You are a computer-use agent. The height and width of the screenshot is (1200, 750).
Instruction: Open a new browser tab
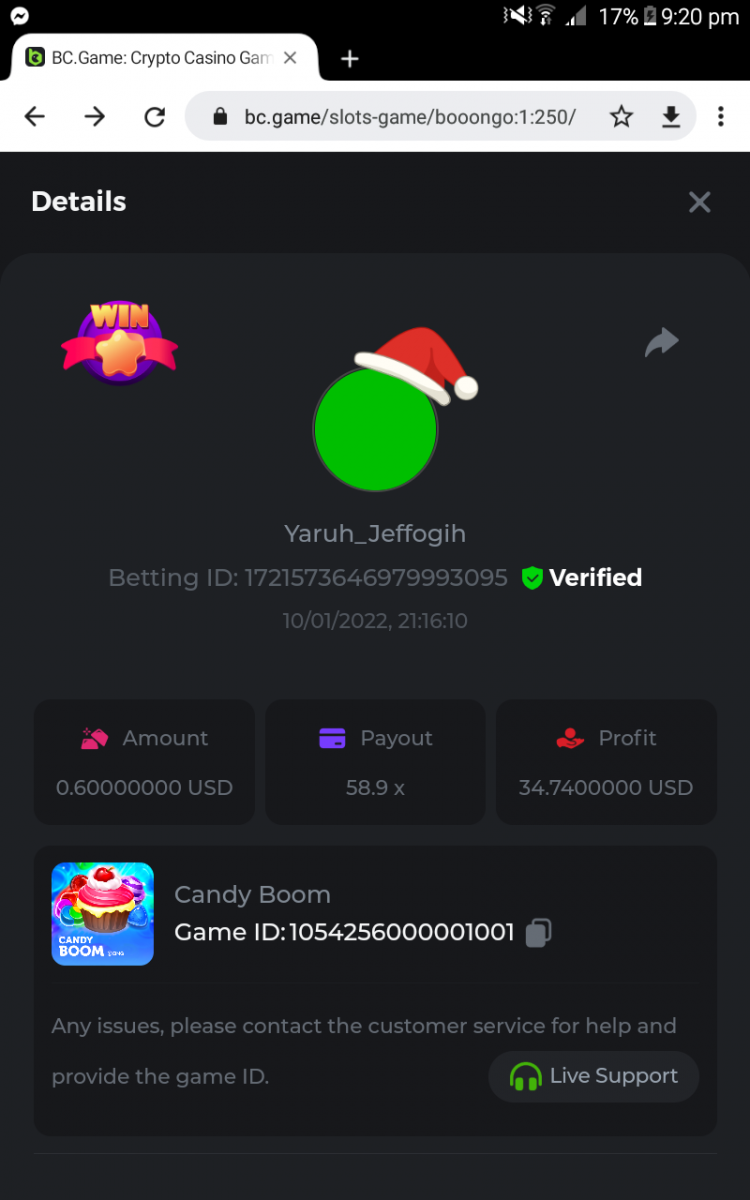[x=349, y=59]
